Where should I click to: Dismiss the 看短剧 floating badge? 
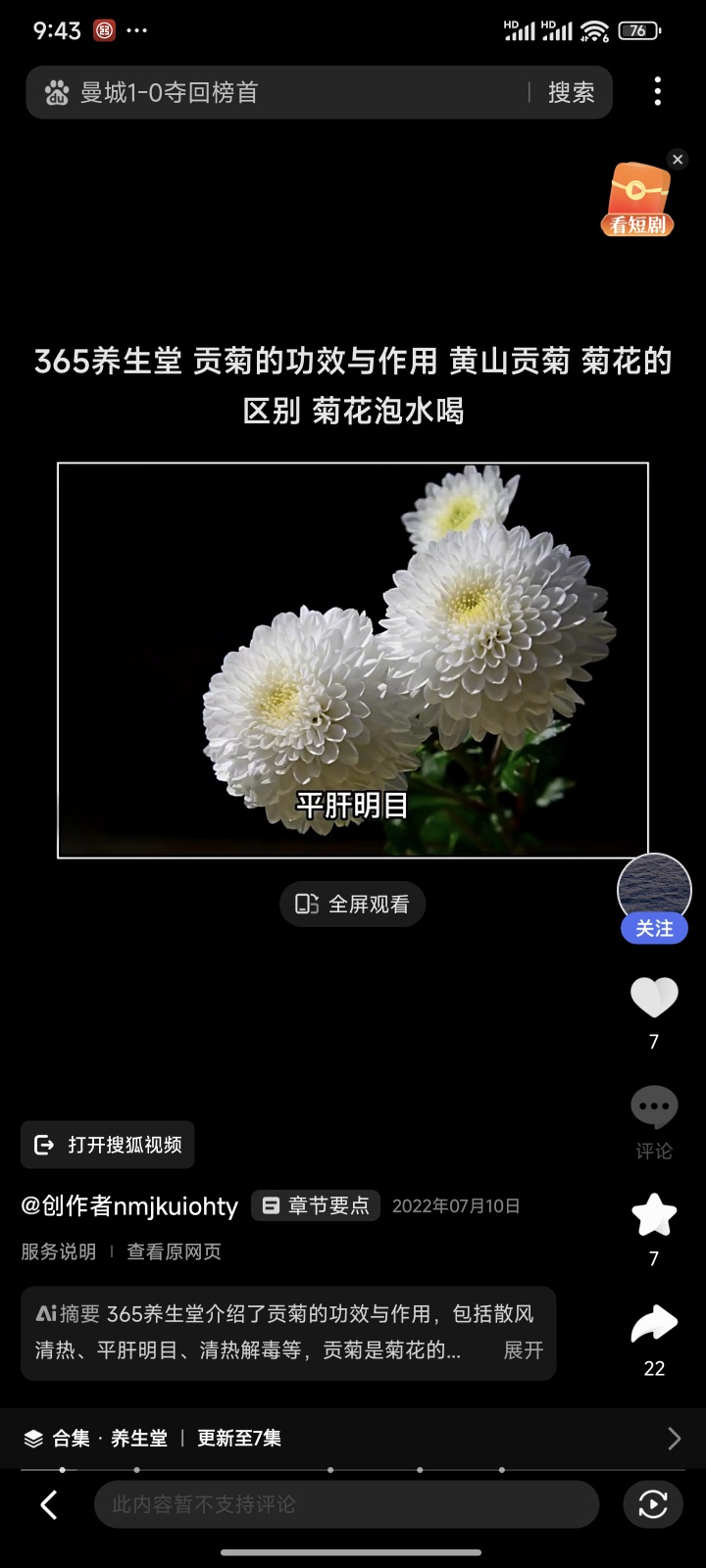[678, 159]
